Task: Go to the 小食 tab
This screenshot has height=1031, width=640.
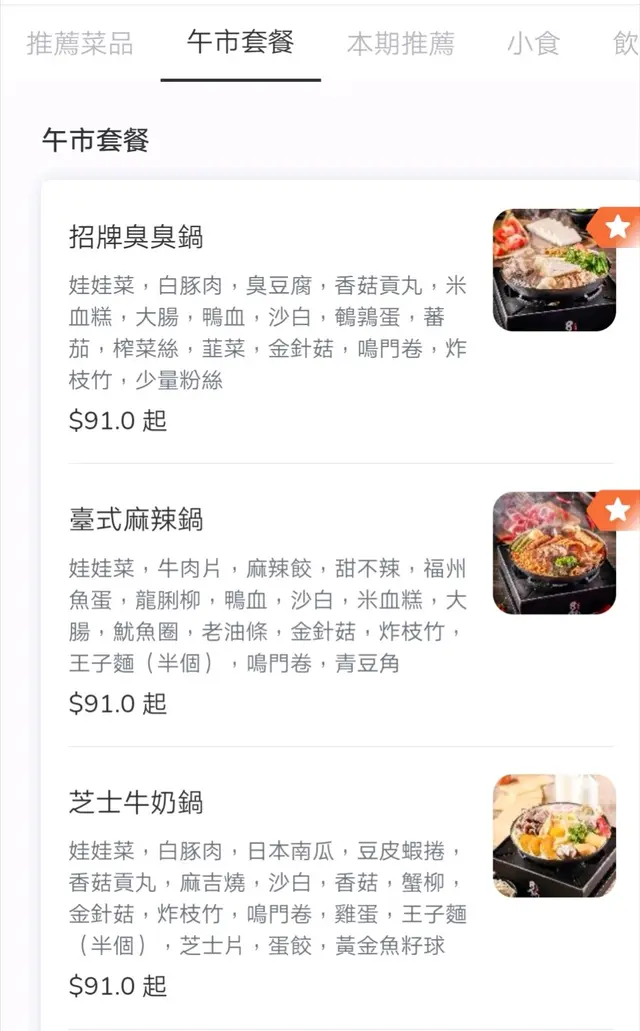Action: coord(533,44)
